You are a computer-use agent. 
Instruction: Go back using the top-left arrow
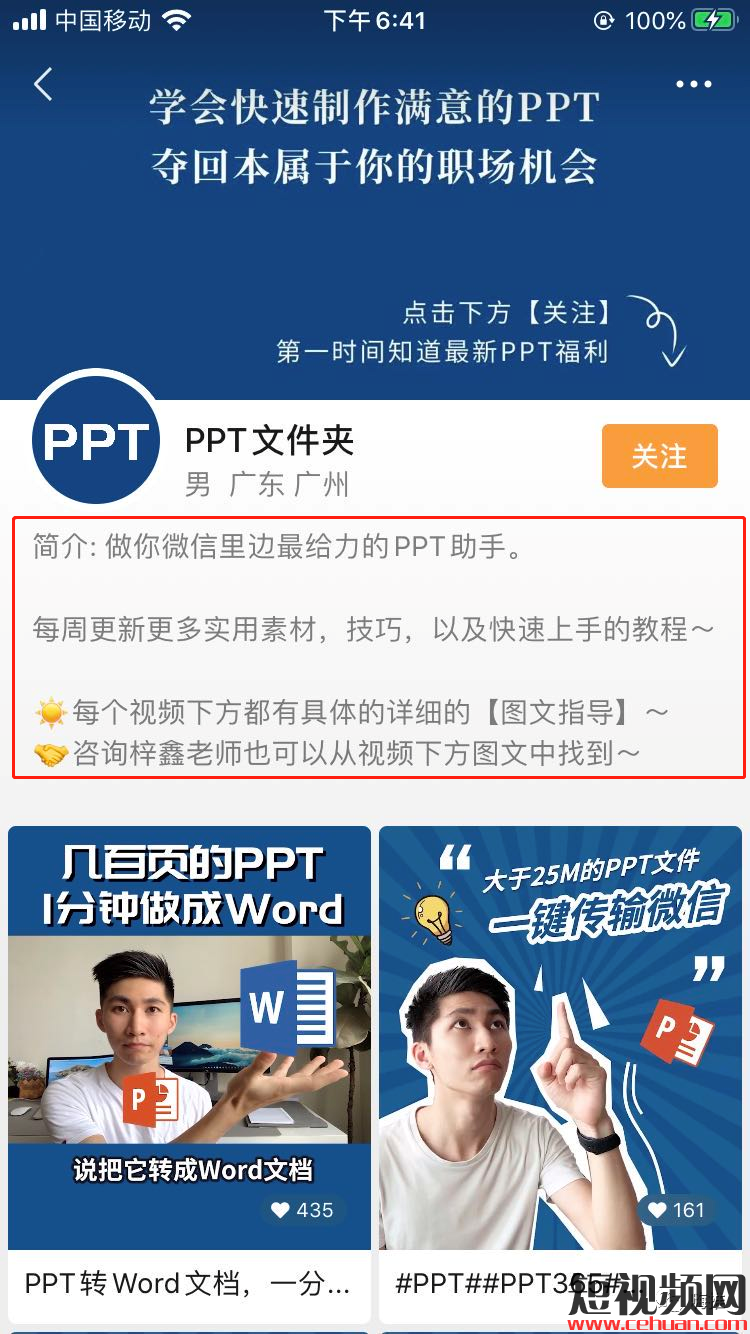click(x=43, y=85)
